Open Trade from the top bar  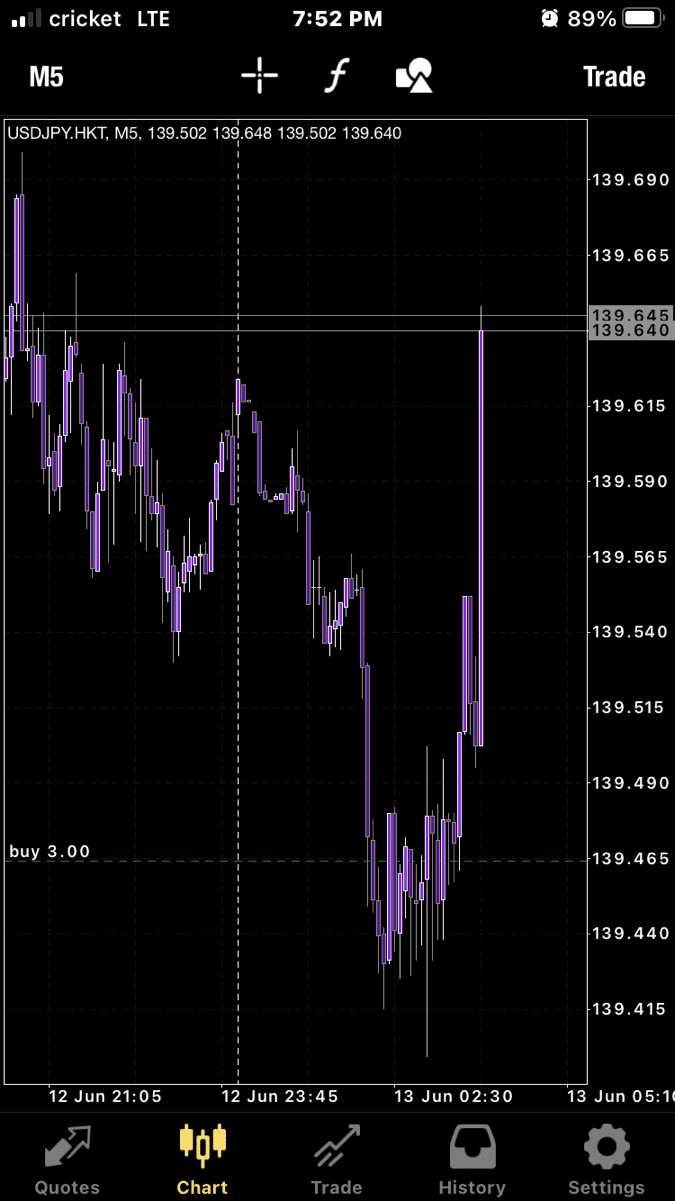613,77
